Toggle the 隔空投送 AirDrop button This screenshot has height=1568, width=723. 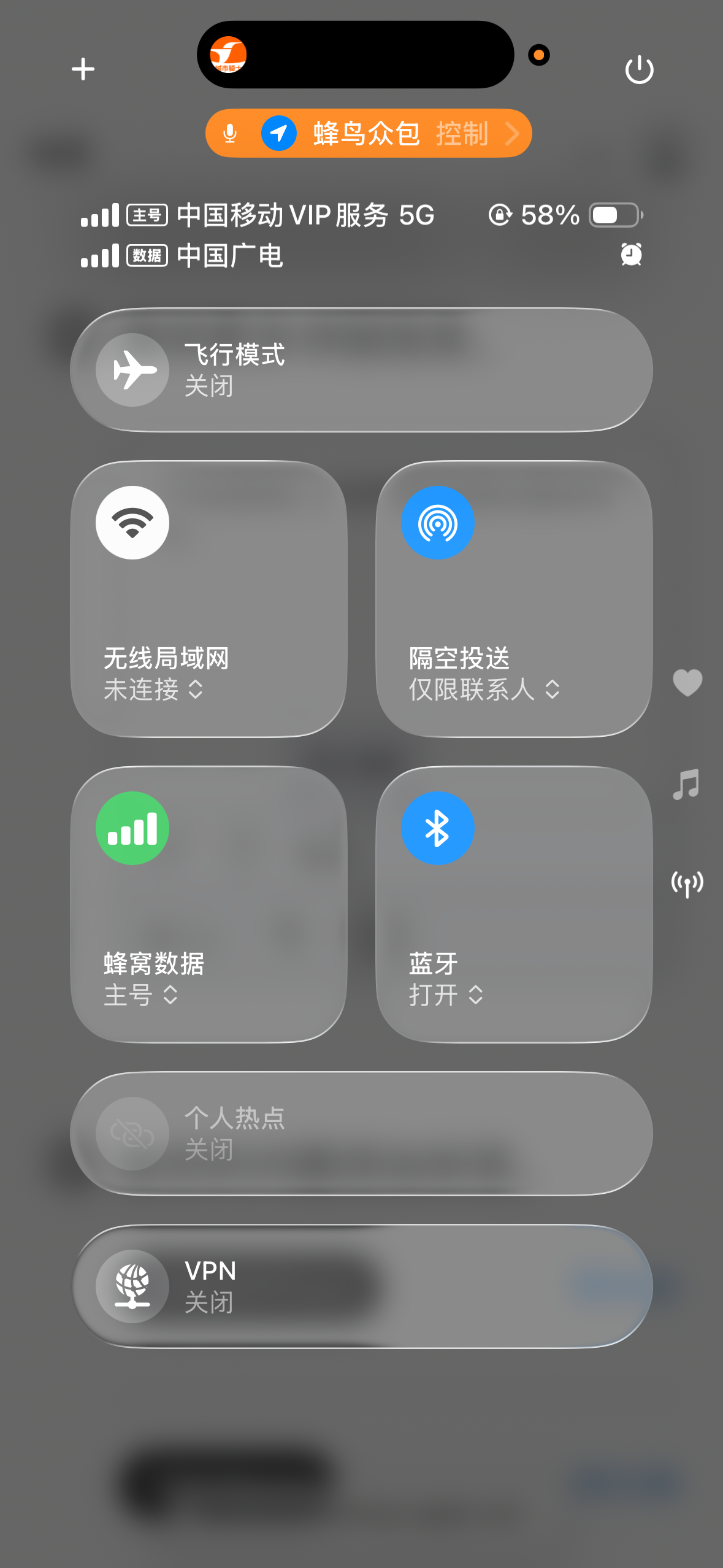click(437, 523)
